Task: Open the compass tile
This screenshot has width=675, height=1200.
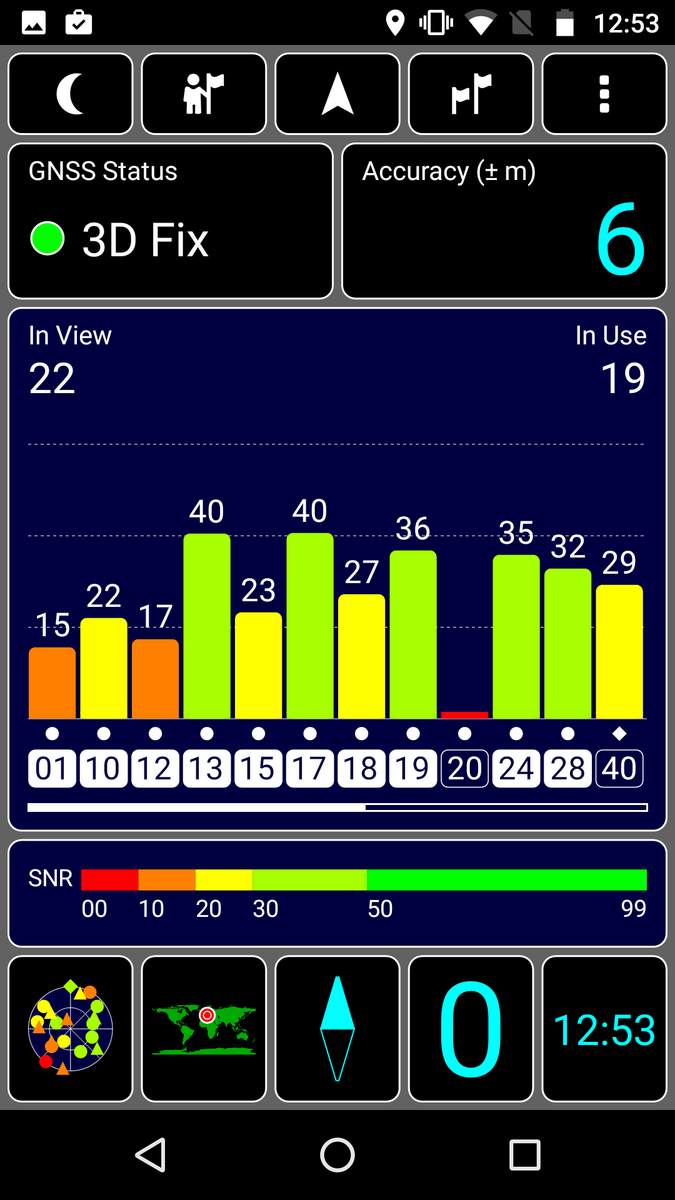Action: [338, 1029]
